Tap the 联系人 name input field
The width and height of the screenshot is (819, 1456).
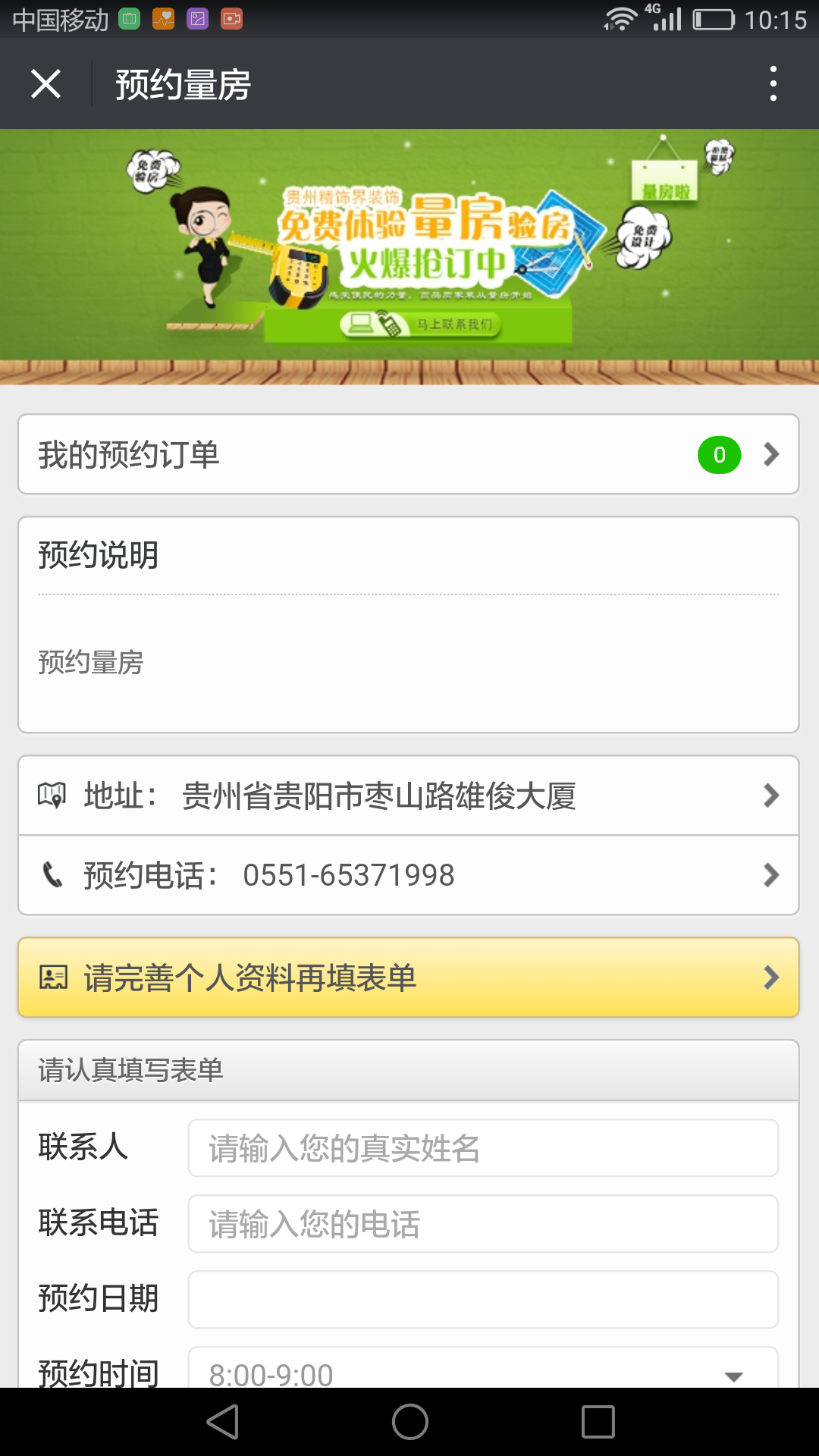click(x=483, y=1148)
